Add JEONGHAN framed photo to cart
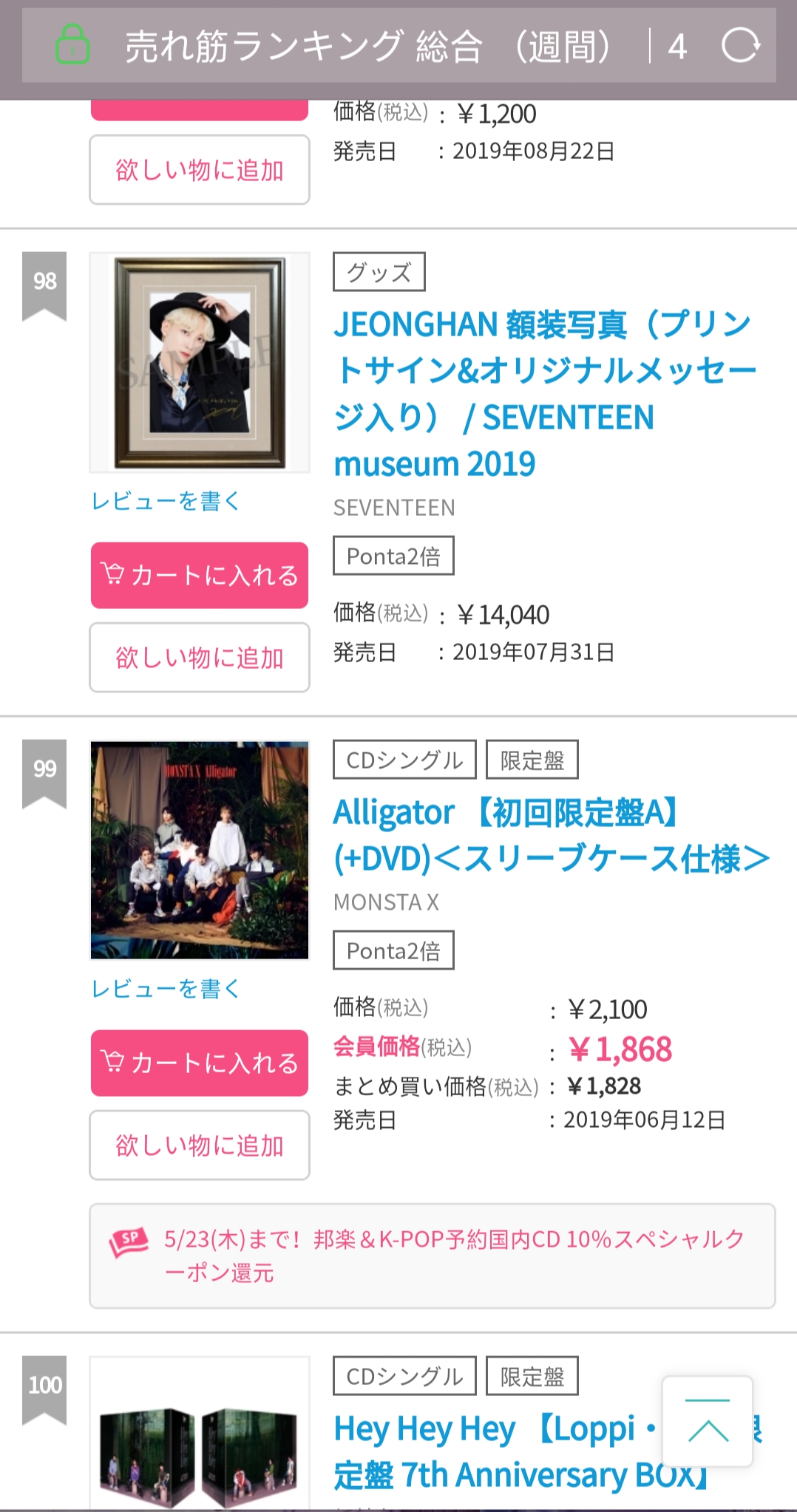This screenshot has width=797, height=1512. click(x=200, y=575)
